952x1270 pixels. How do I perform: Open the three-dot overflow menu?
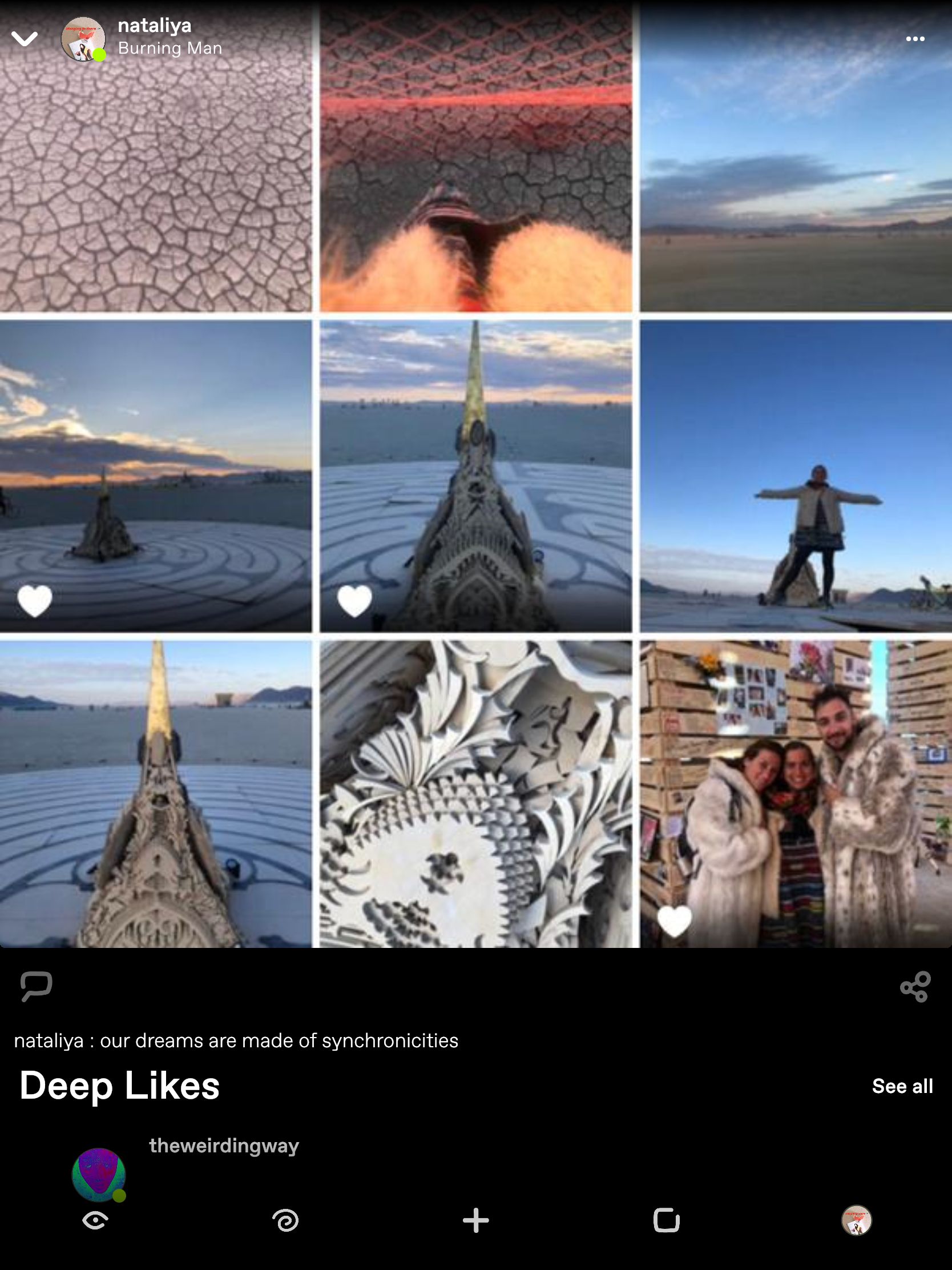915,39
